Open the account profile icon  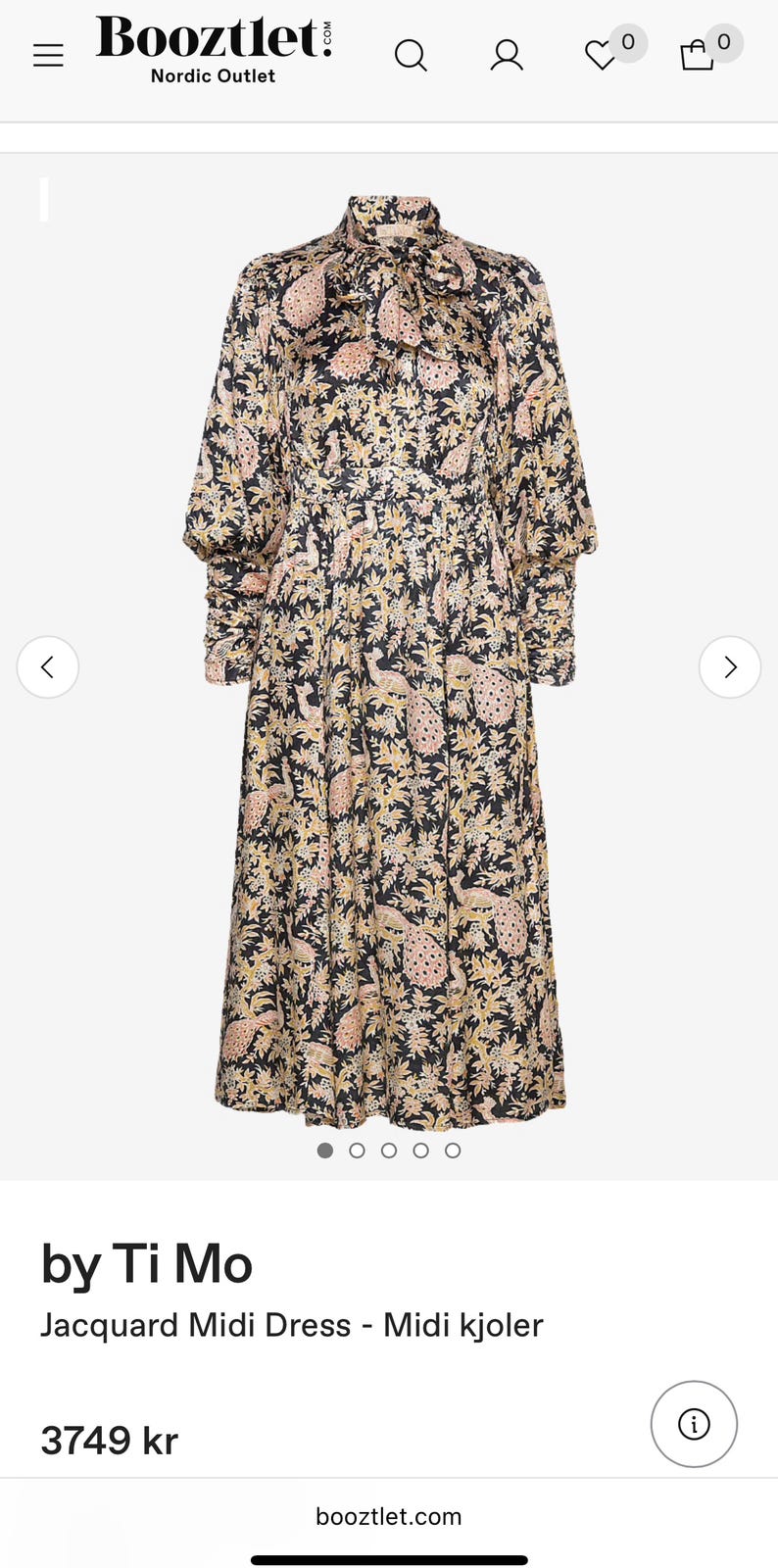click(x=507, y=56)
